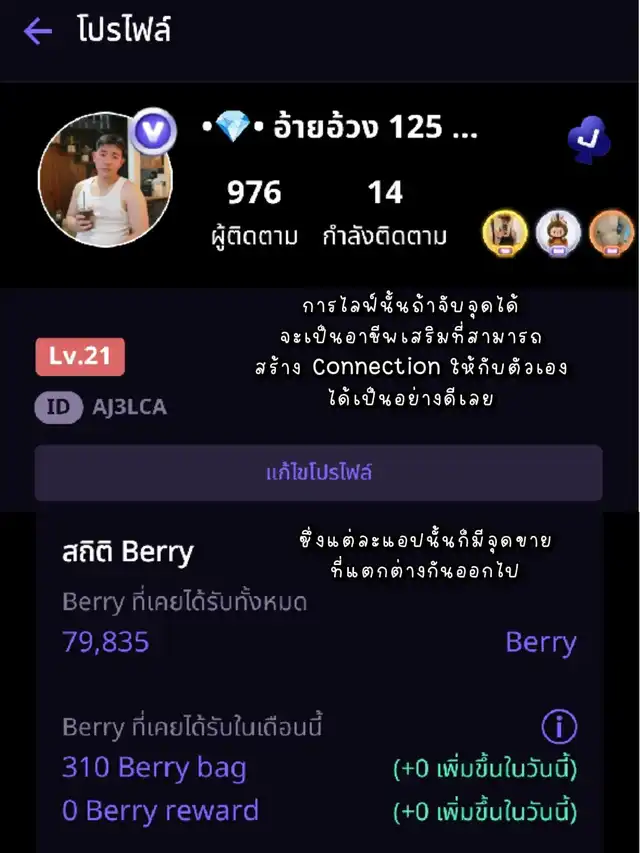Tap the แก้ไขโปรไฟล์ edit profile button
640x853 pixels.
(x=319, y=473)
